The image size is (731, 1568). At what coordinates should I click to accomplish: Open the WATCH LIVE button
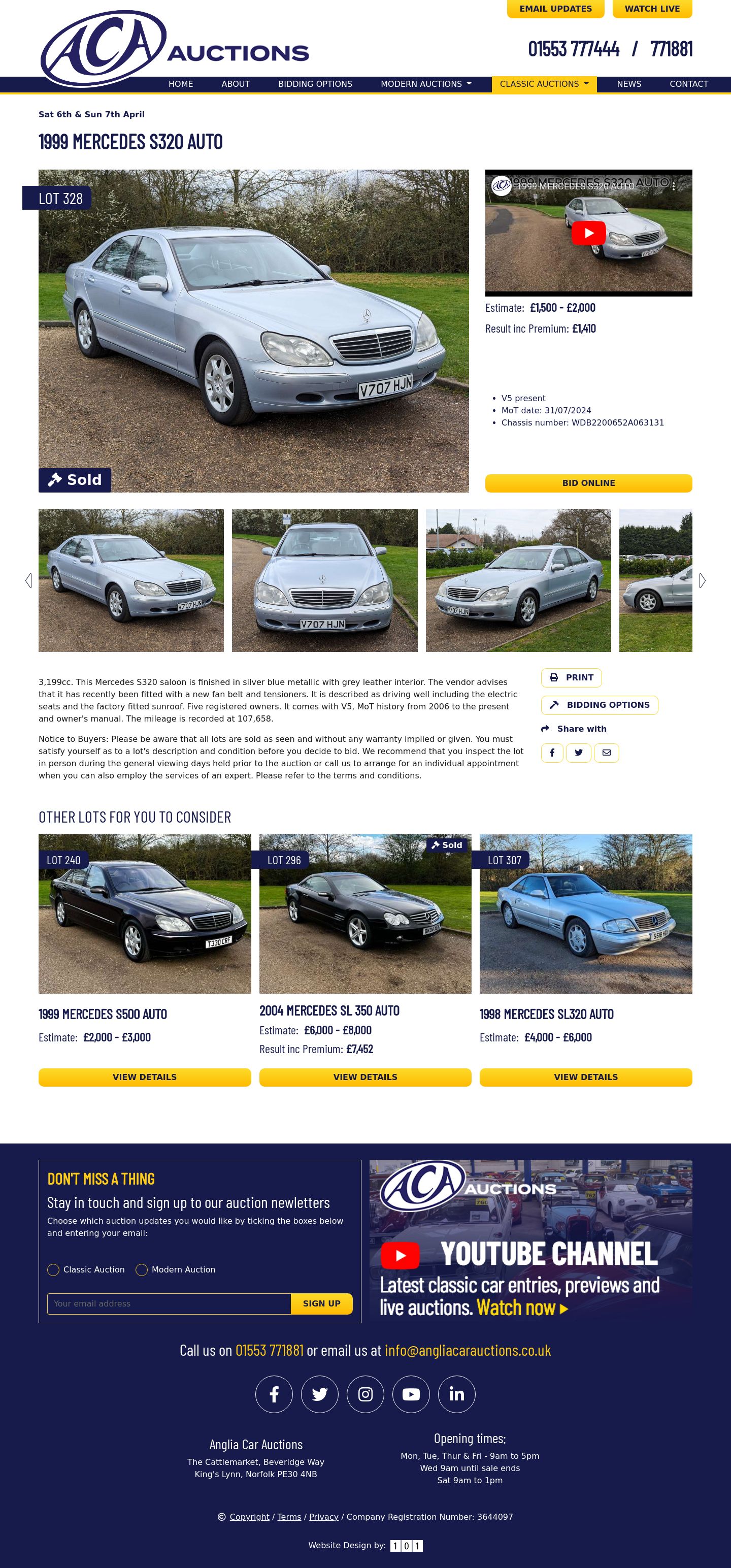tap(652, 9)
